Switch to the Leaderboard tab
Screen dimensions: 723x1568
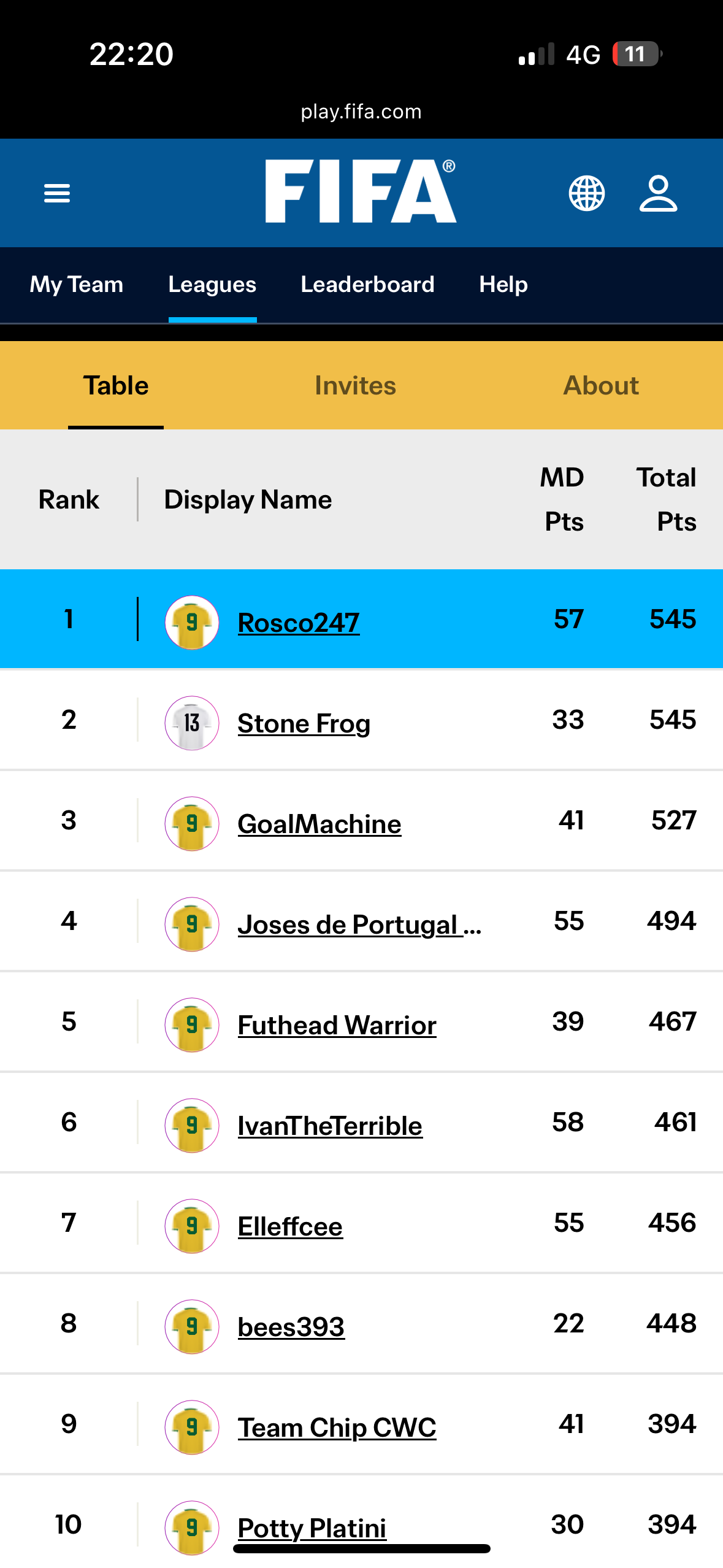(367, 285)
